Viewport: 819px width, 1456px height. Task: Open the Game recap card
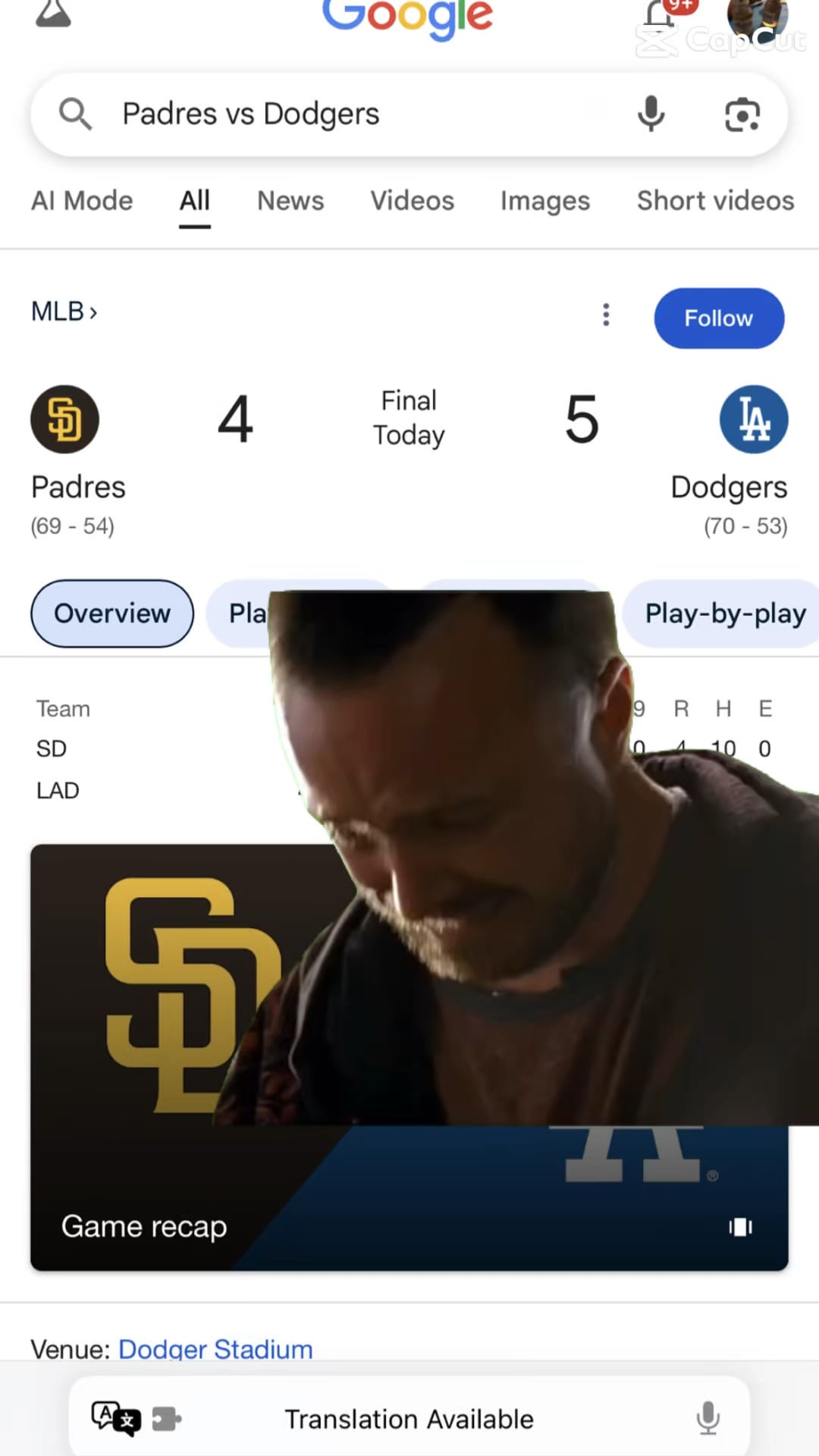pyautogui.click(x=144, y=1226)
